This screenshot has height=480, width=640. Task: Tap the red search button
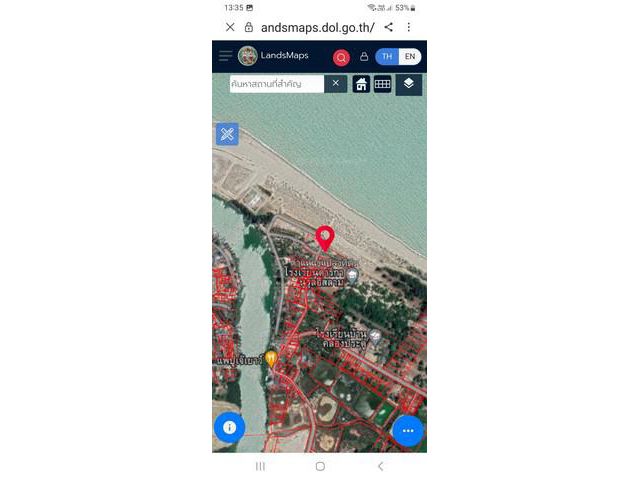[x=341, y=57]
